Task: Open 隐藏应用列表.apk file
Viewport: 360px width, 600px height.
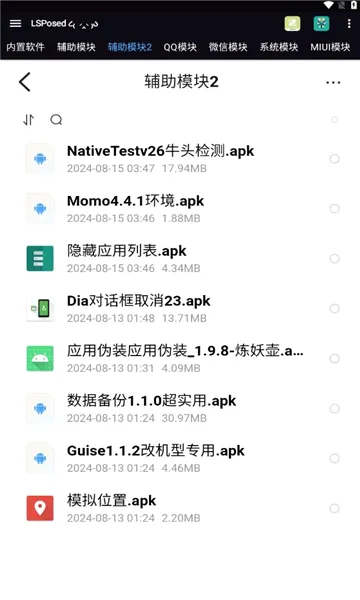Action: coord(180,258)
